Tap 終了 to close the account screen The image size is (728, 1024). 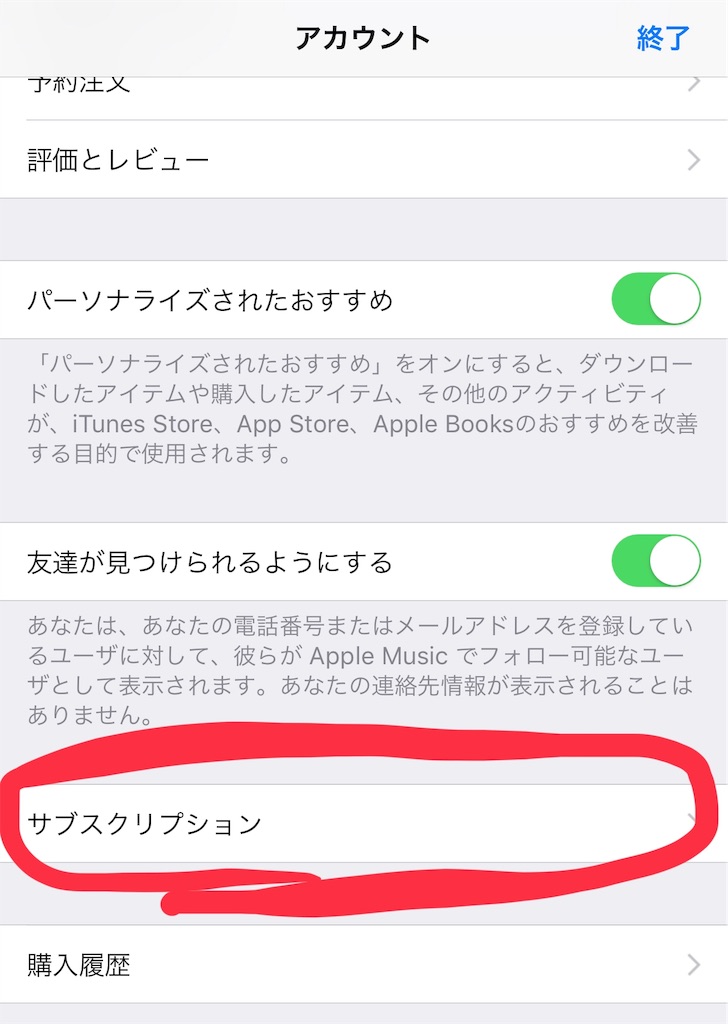(x=663, y=38)
